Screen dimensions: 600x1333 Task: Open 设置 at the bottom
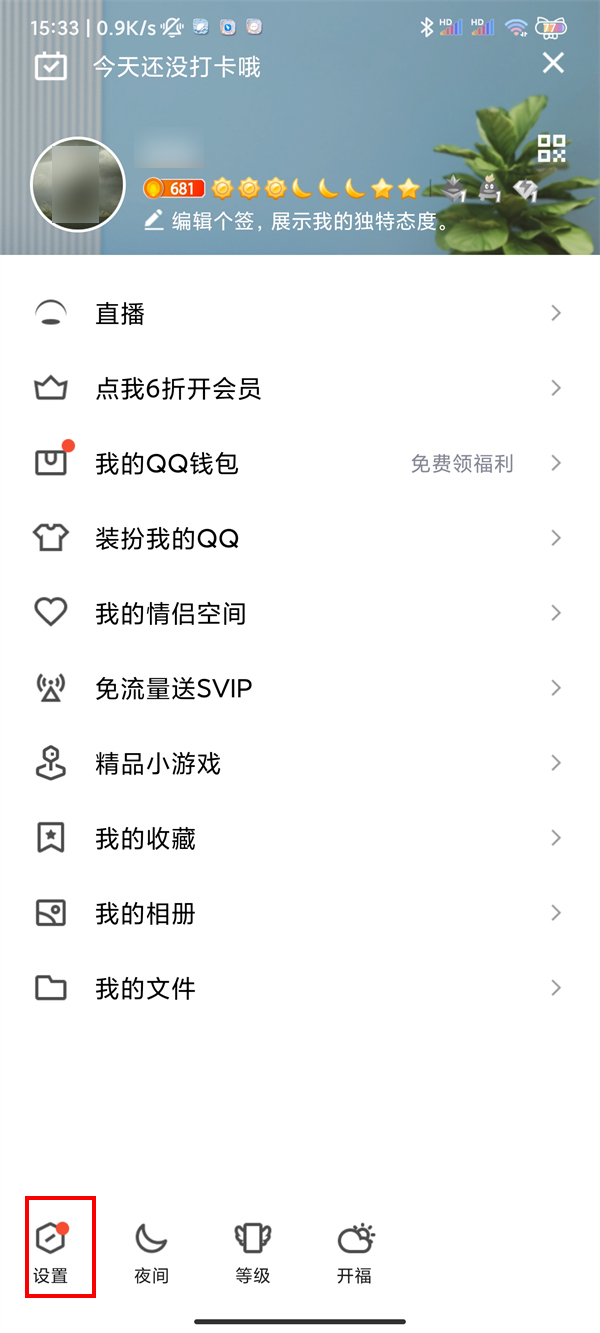(51, 1250)
